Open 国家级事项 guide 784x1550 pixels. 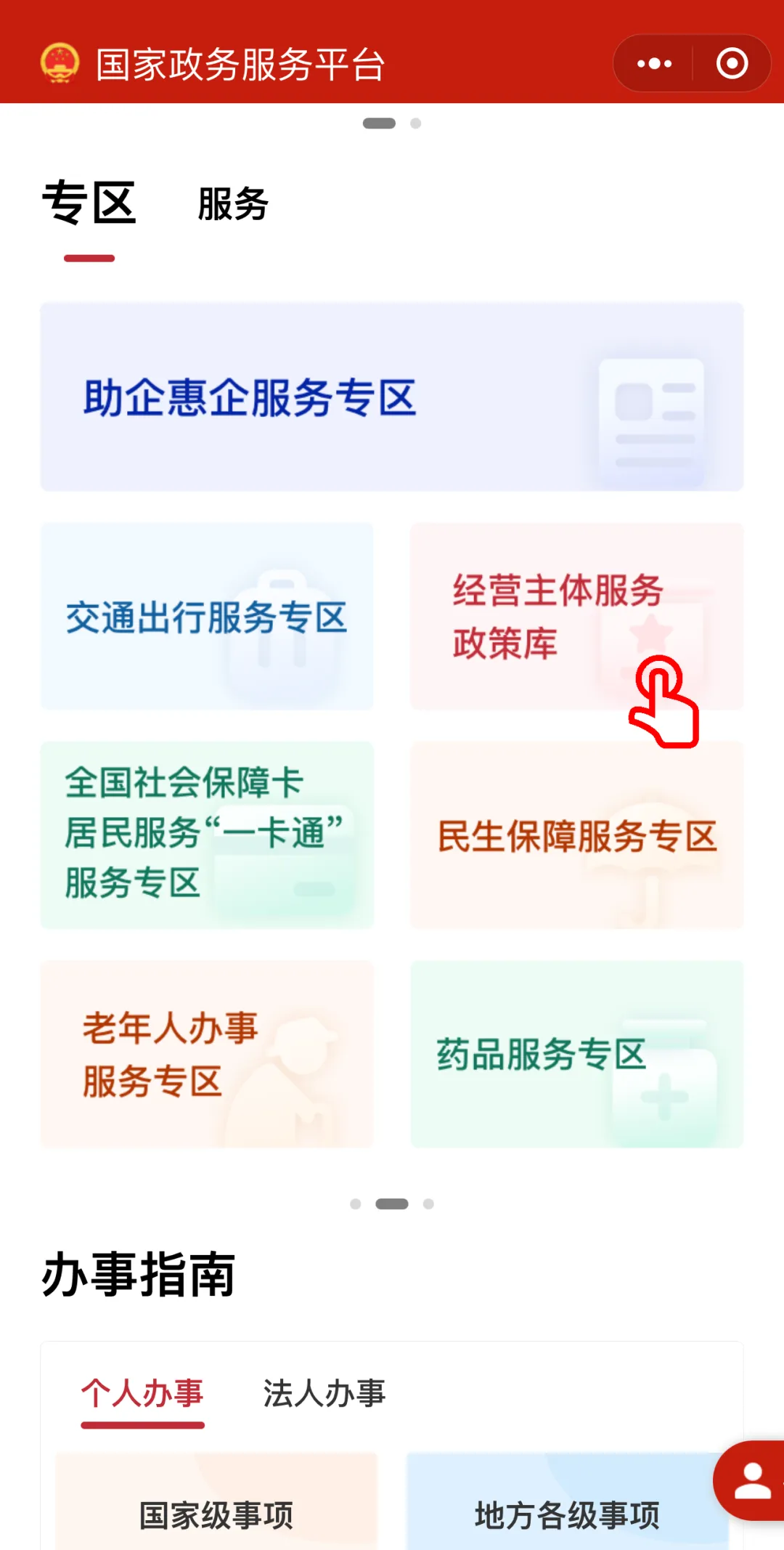pyautogui.click(x=216, y=1514)
